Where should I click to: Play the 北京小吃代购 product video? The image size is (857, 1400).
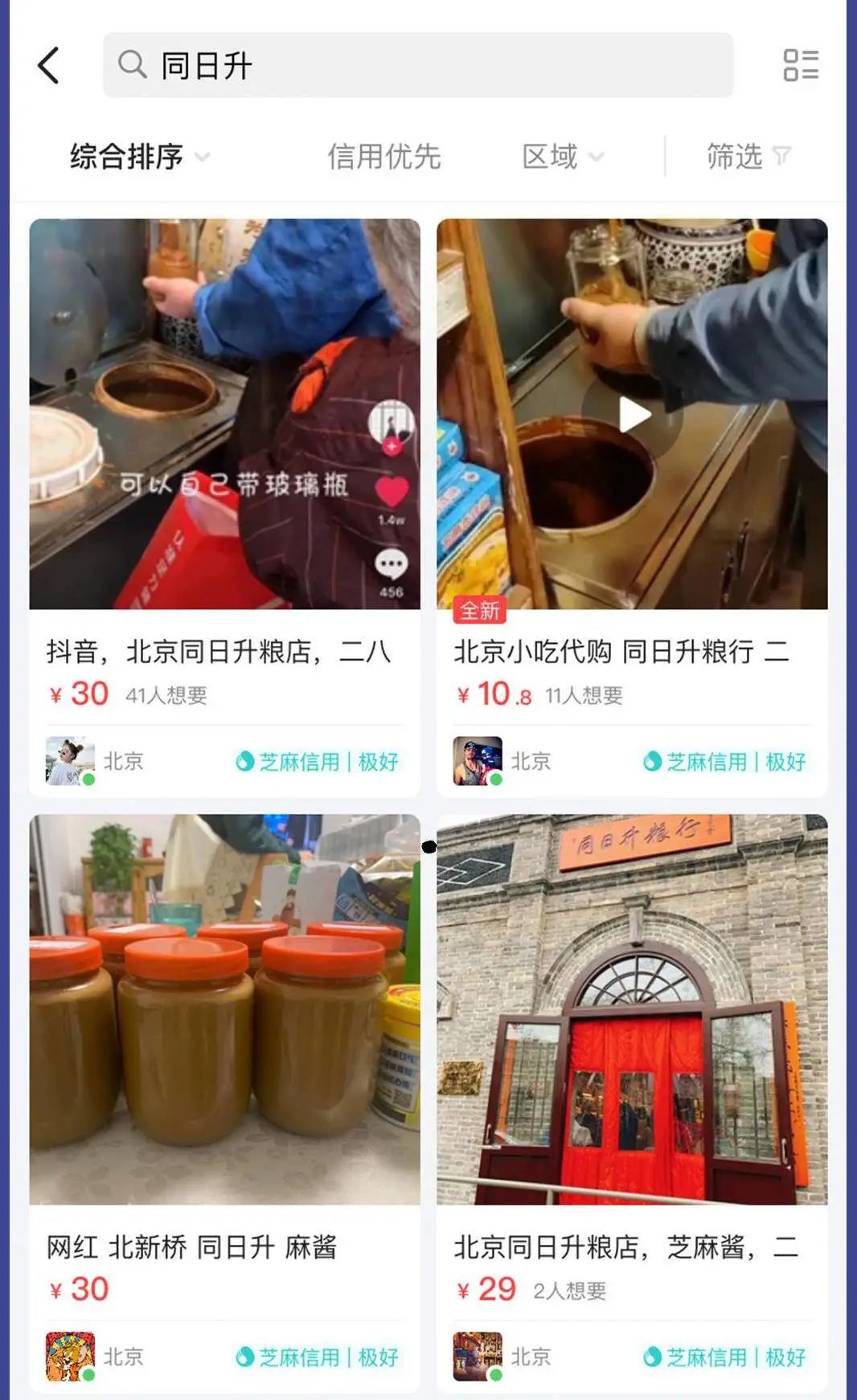click(632, 414)
